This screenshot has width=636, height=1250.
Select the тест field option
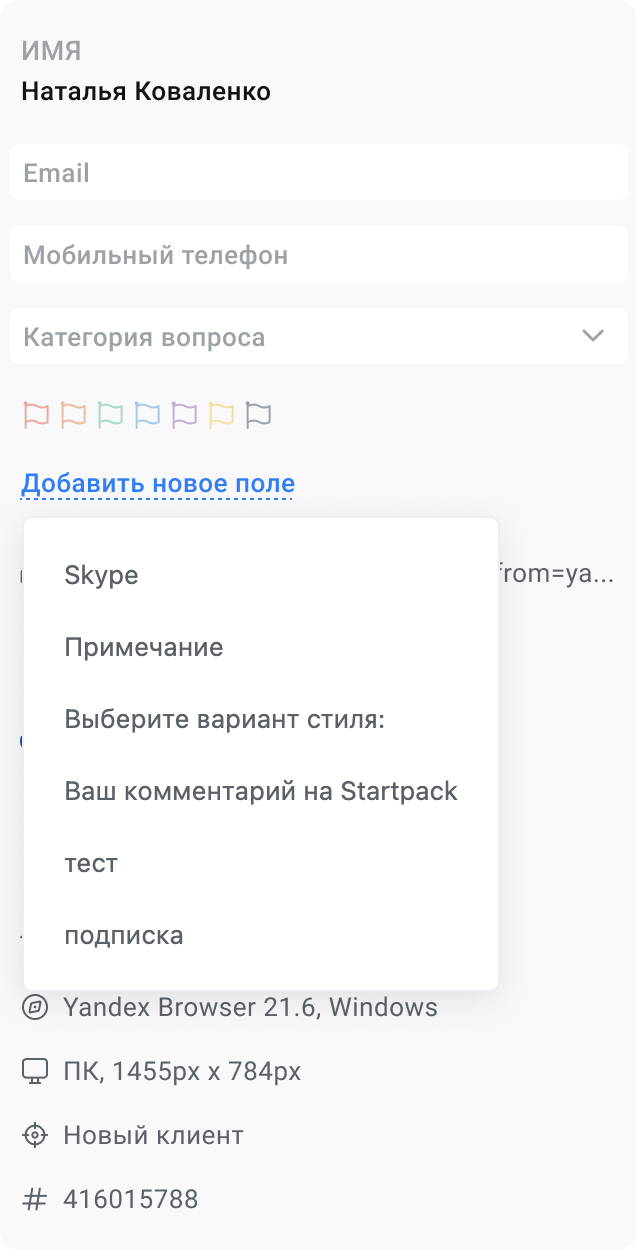(261, 863)
